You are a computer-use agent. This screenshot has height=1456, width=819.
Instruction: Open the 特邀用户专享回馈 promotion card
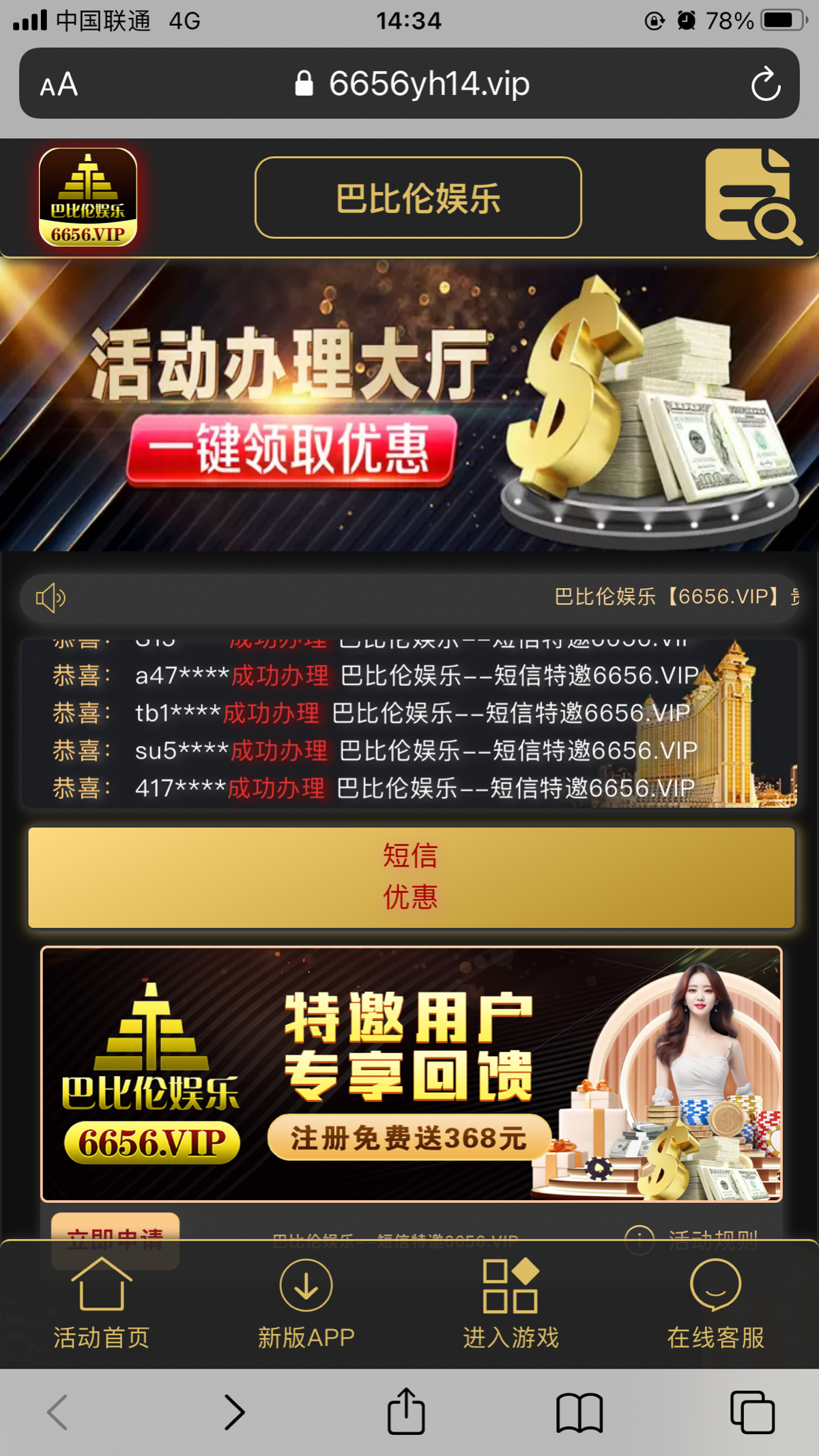(411, 1073)
